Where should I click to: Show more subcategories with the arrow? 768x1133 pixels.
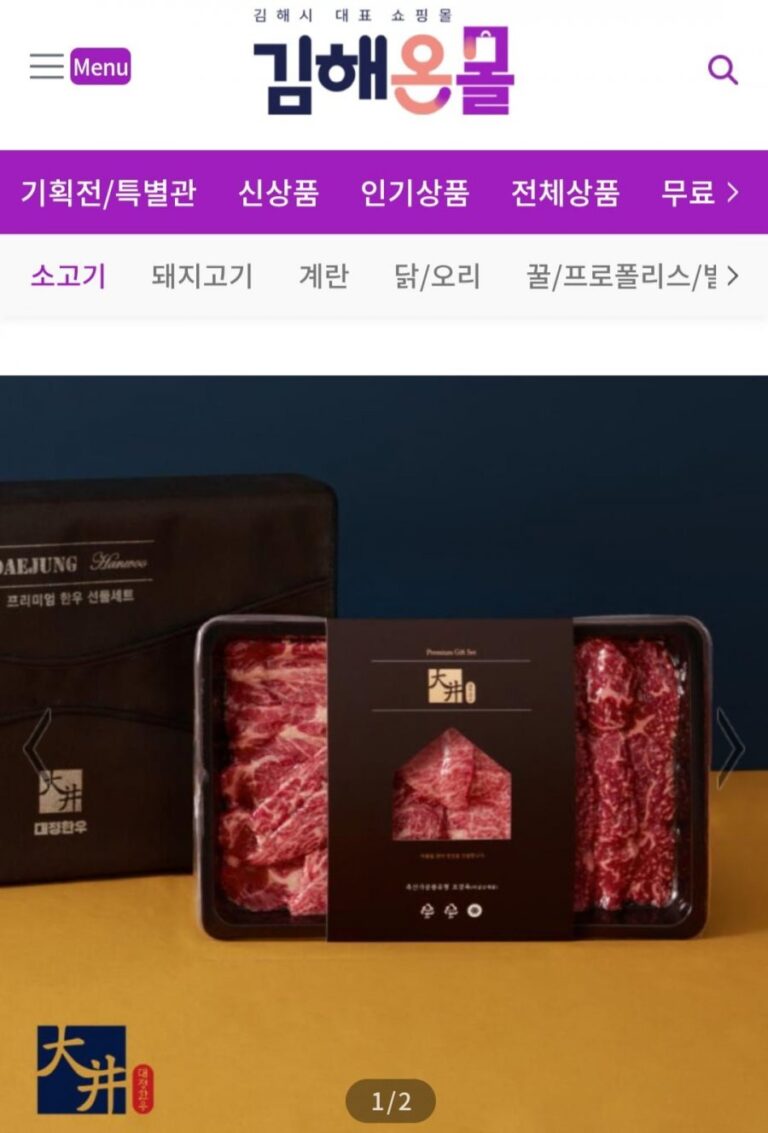click(x=733, y=276)
